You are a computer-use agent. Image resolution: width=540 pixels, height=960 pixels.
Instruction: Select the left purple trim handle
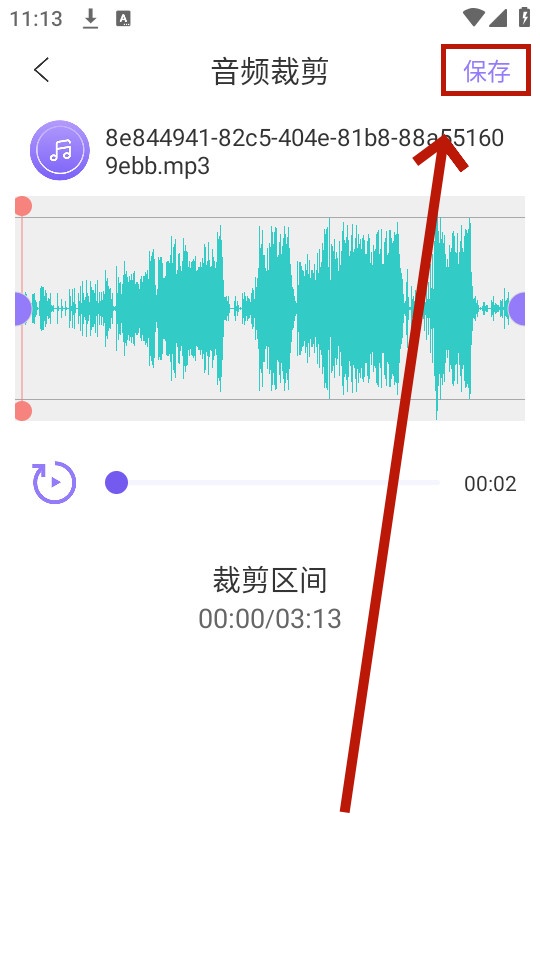(x=23, y=309)
